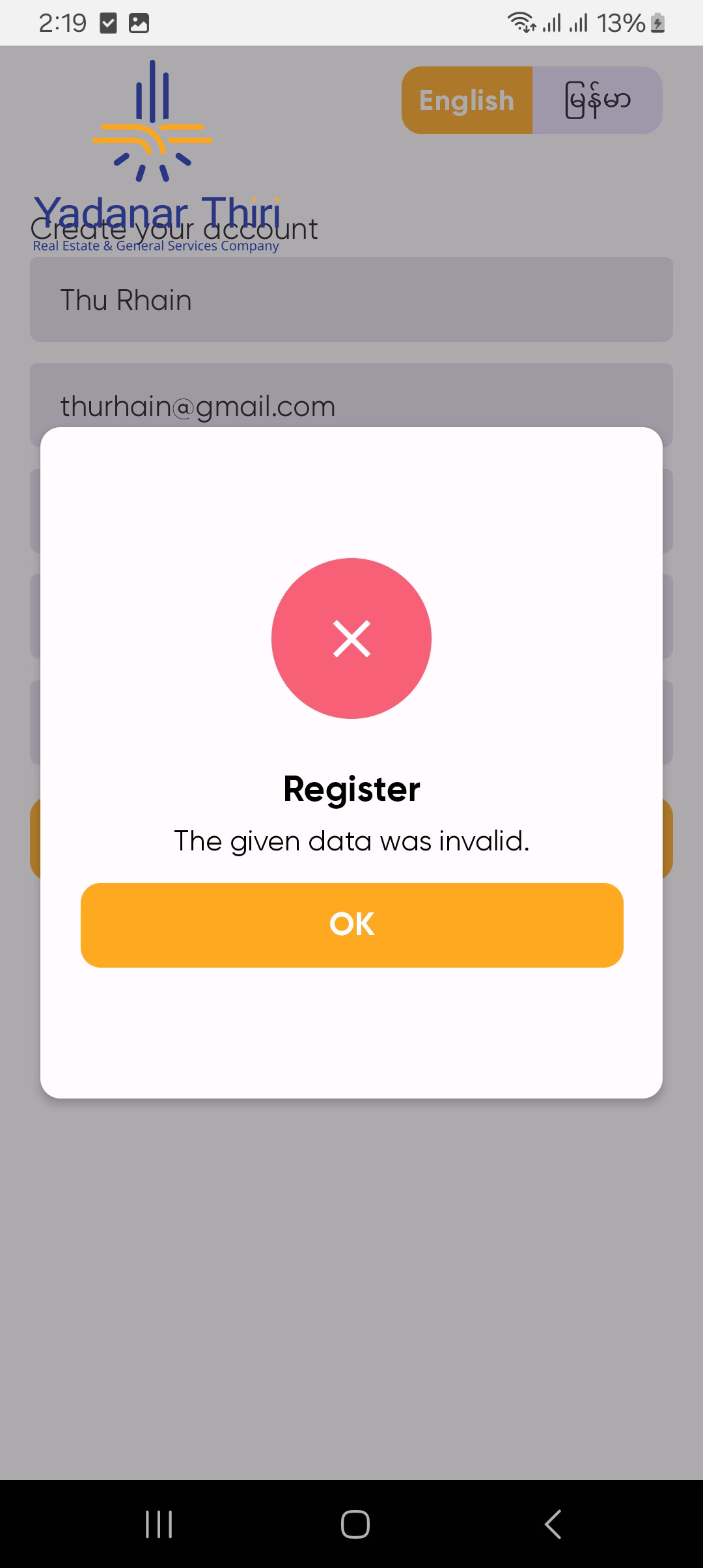Dismiss the Register error with OK
The image size is (703, 1568).
click(351, 925)
